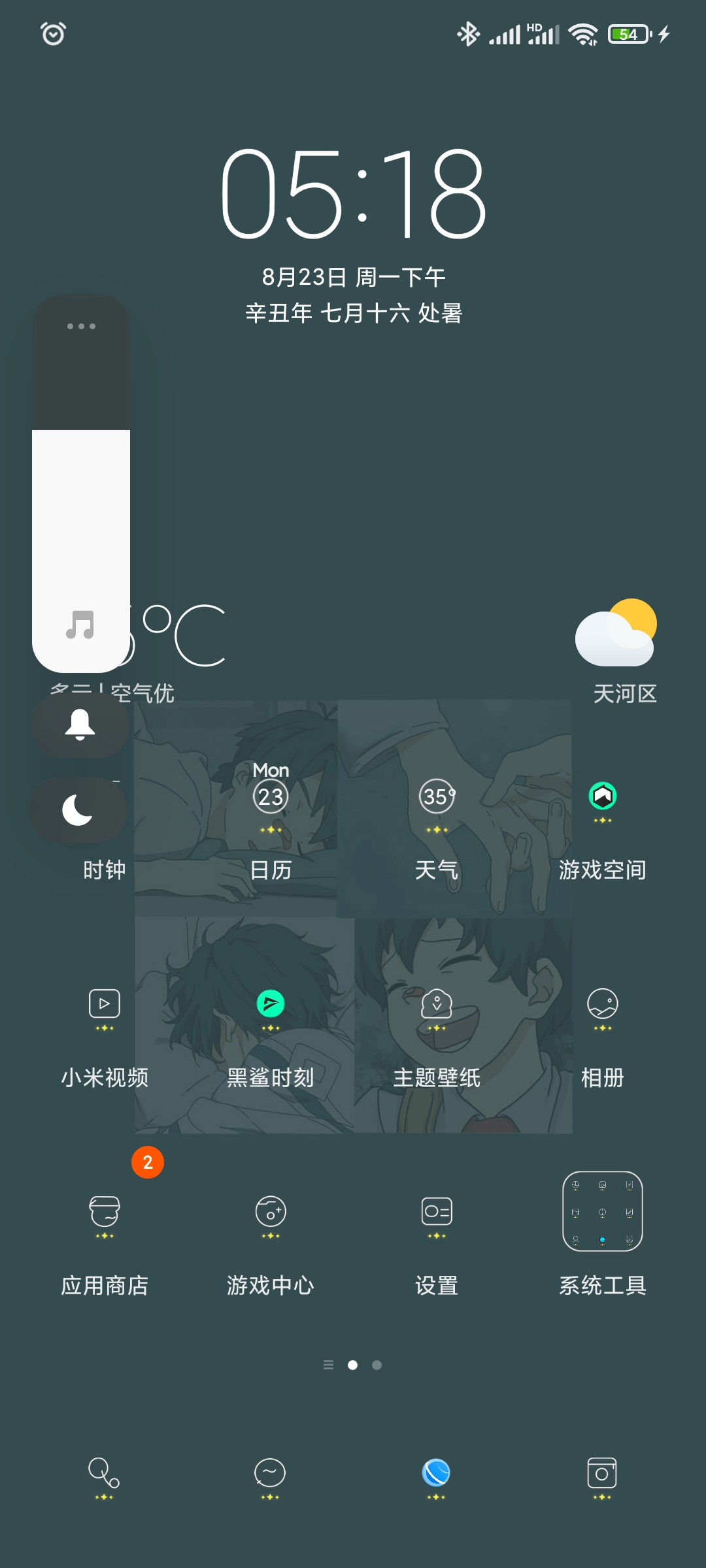
Task: Open the camera icon in the dock
Action: (x=602, y=1474)
